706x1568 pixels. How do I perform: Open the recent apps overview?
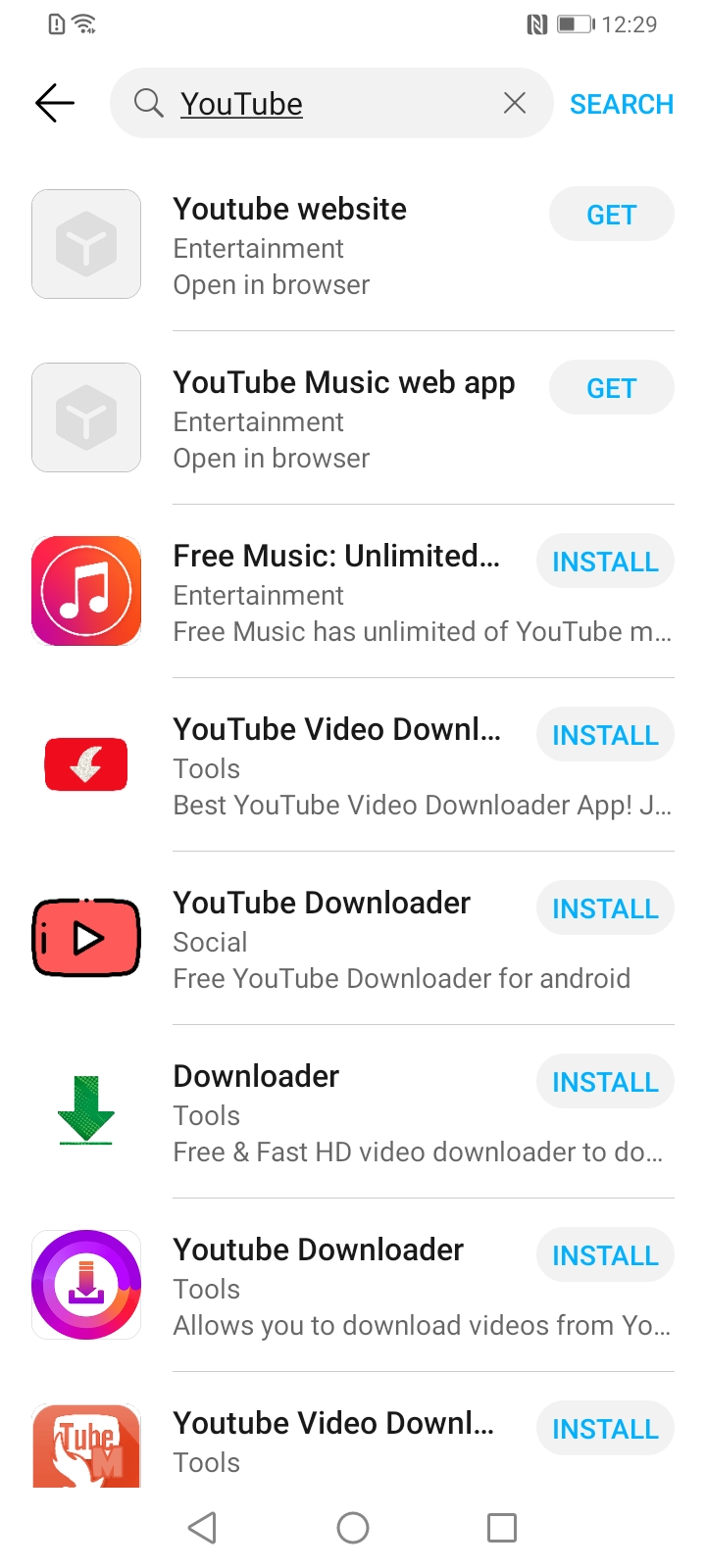coord(502,1528)
